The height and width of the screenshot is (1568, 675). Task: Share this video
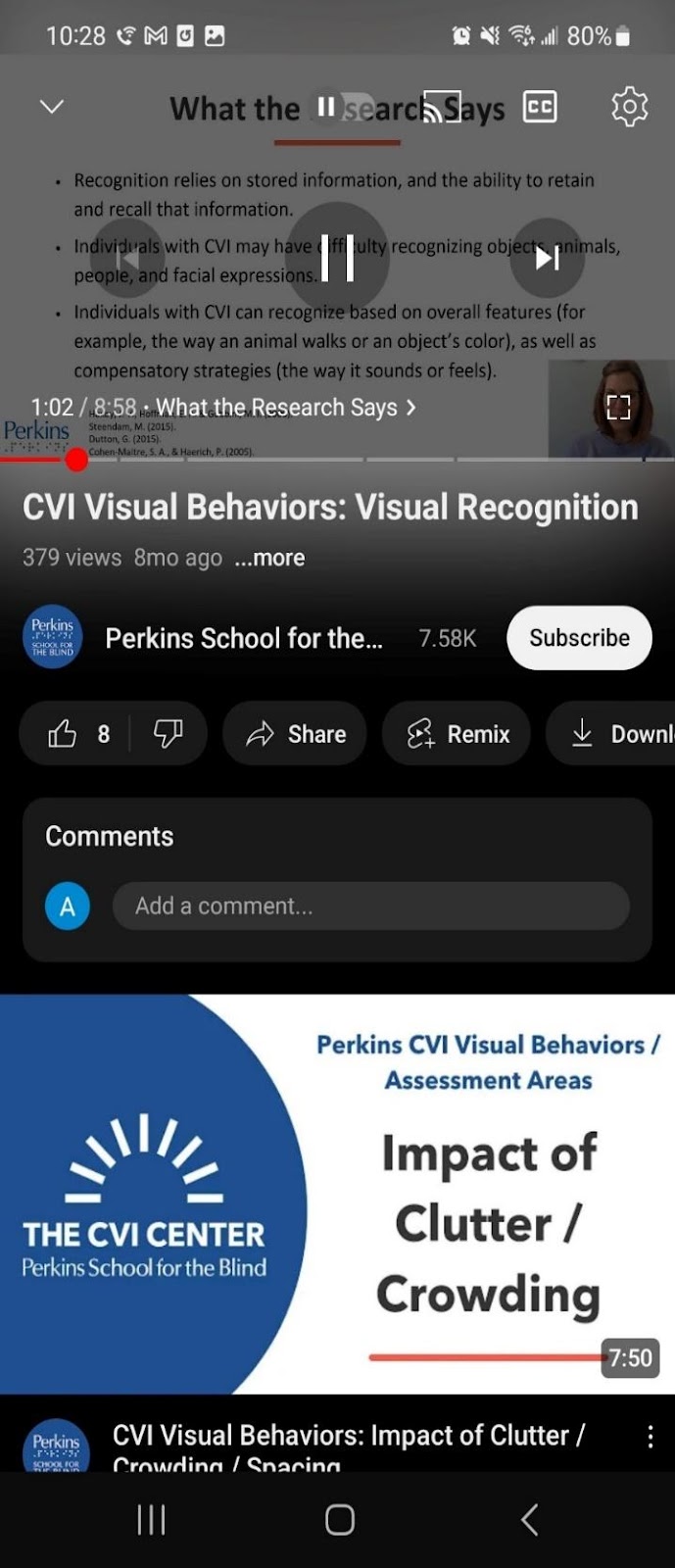296,734
